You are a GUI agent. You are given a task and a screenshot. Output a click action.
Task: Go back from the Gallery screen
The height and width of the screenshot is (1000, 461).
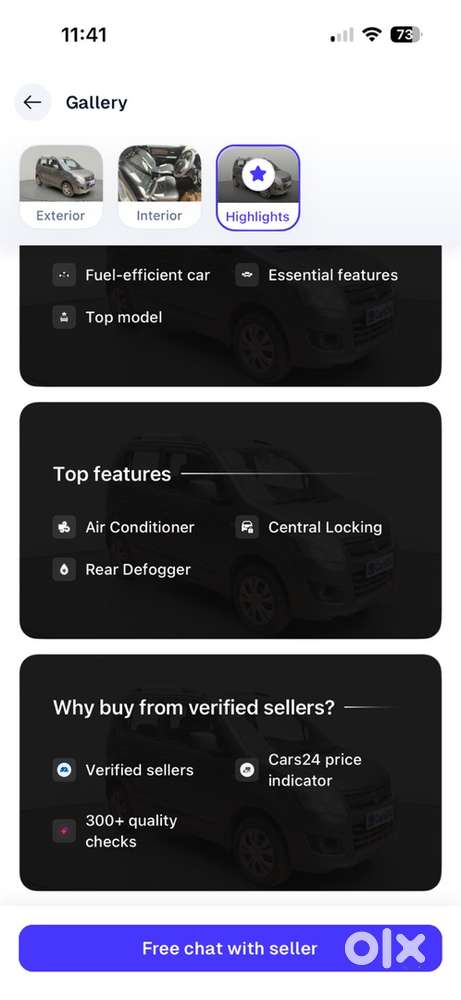[33, 102]
